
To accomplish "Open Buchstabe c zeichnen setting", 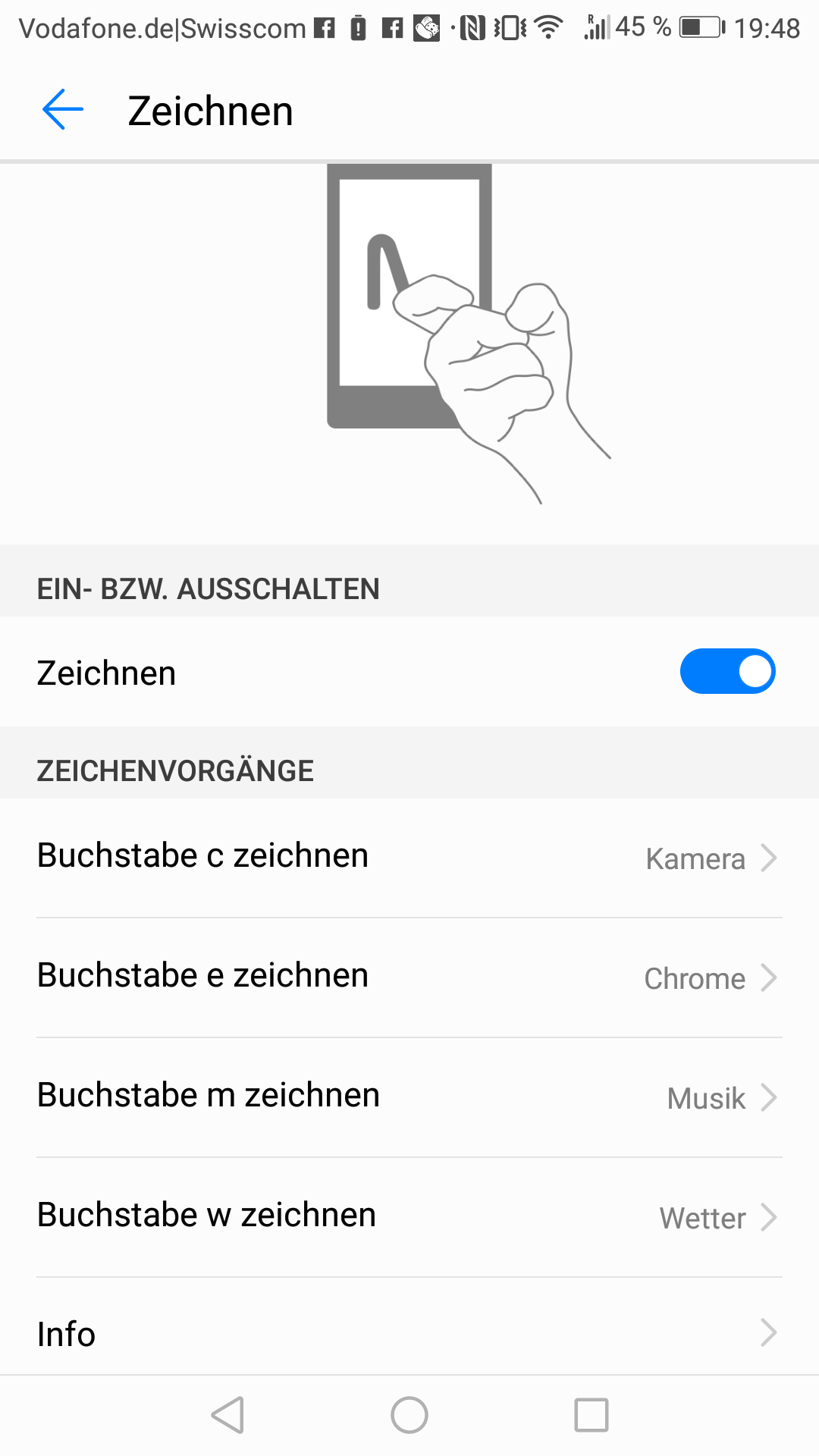I will click(409, 858).
